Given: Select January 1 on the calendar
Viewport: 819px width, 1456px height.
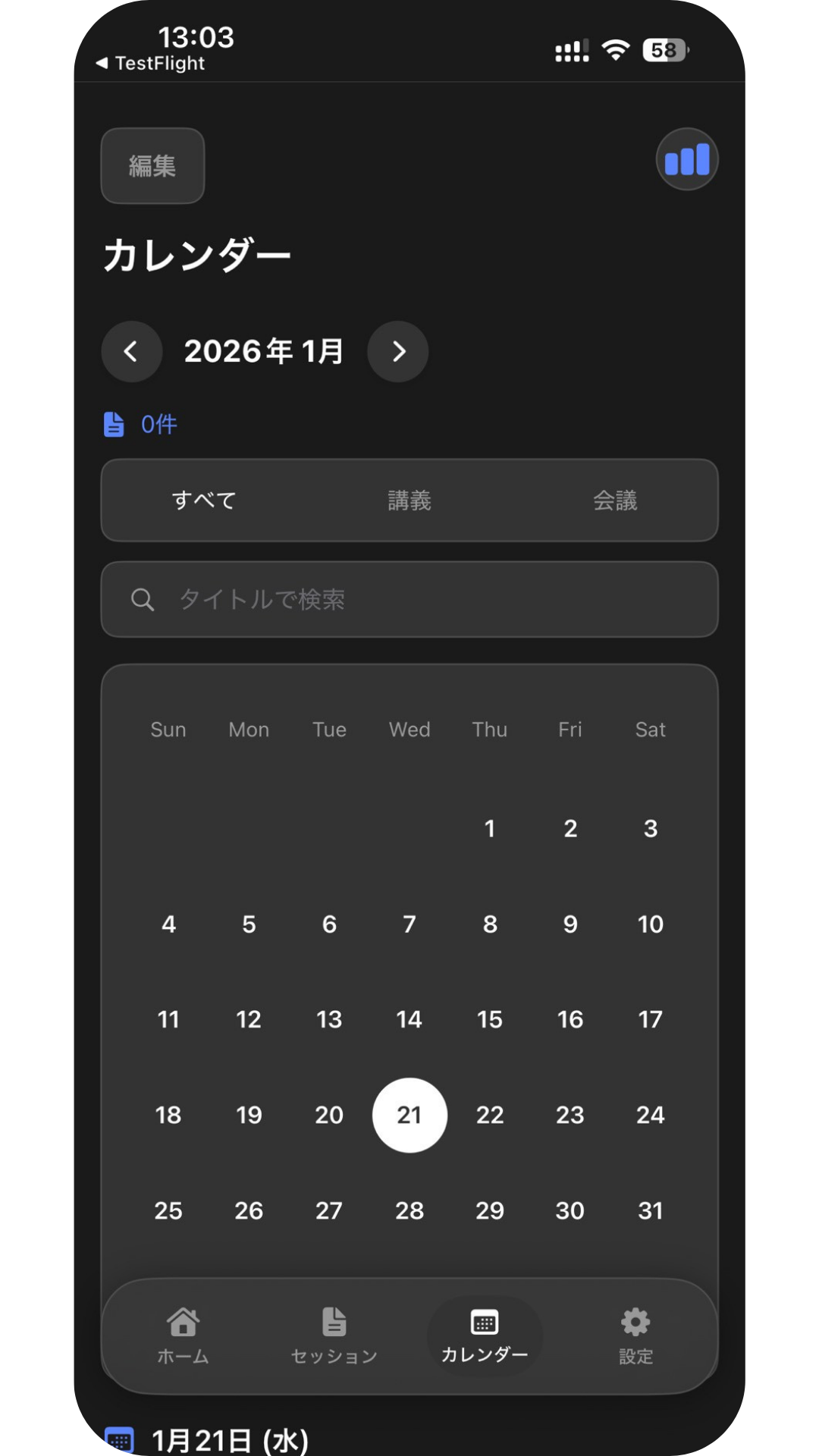Looking at the screenshot, I should pyautogui.click(x=490, y=828).
